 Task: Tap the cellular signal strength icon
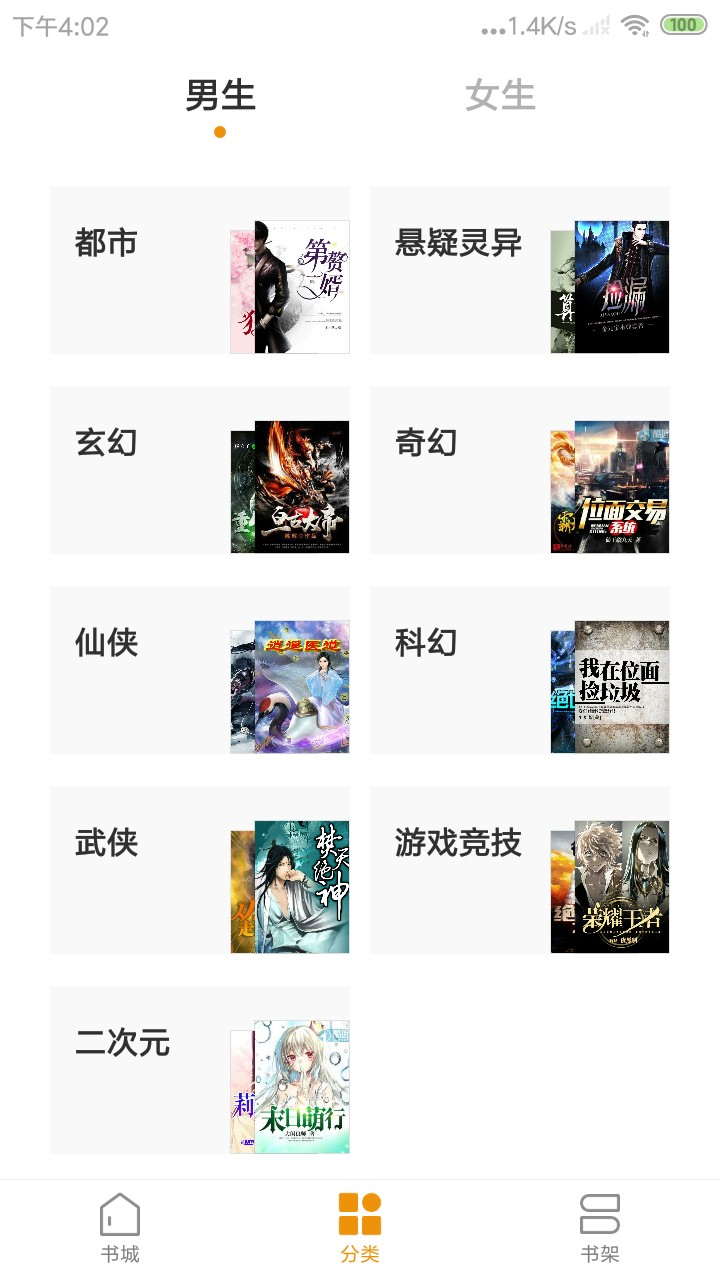[599, 25]
